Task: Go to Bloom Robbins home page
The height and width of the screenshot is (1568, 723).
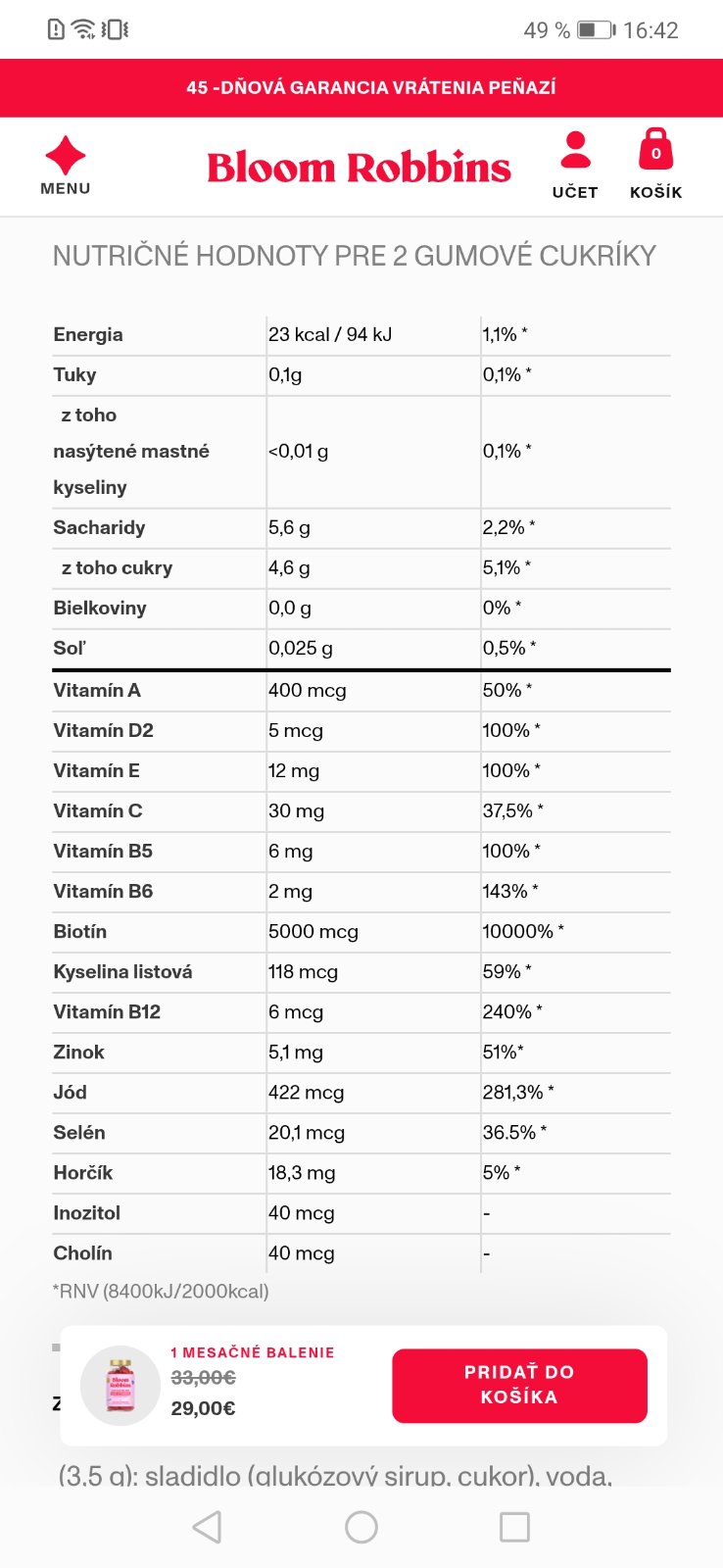Action: pos(359,168)
